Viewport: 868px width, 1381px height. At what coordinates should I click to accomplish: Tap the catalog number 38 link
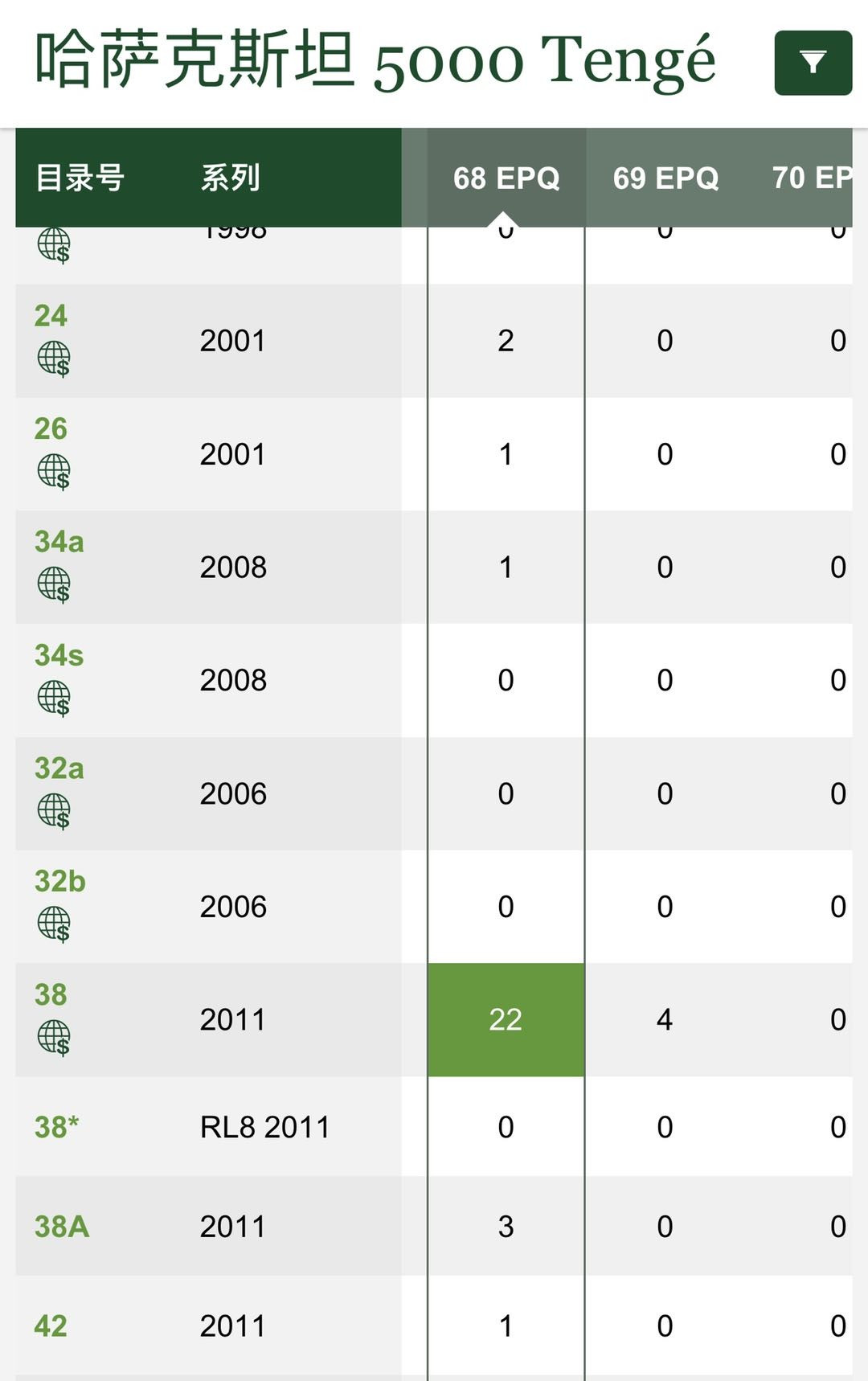coord(51,995)
